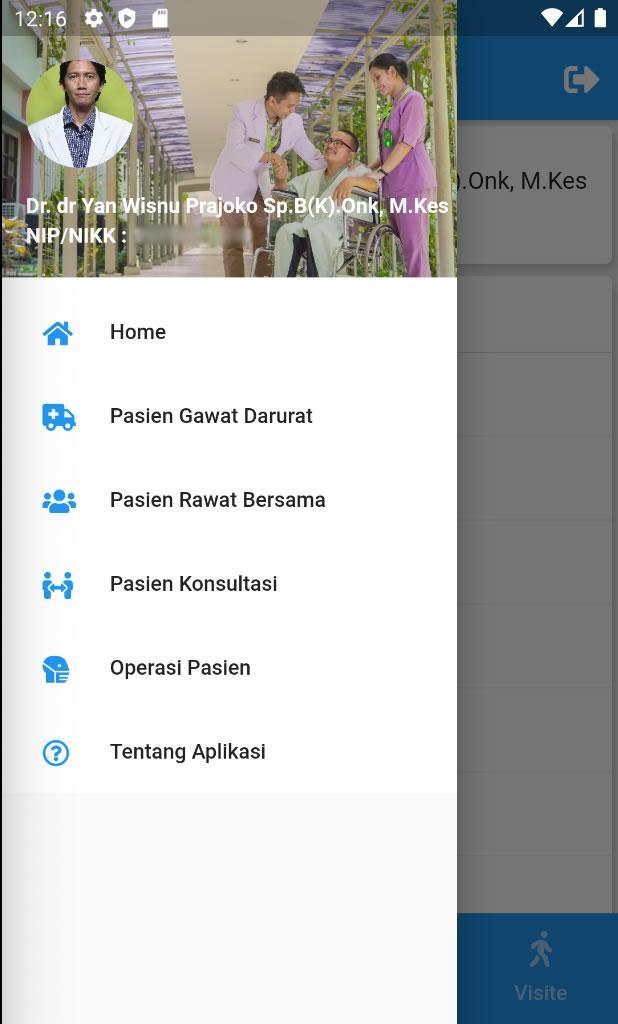Switch to the Visite tab
The width and height of the screenshot is (618, 1024).
point(540,967)
